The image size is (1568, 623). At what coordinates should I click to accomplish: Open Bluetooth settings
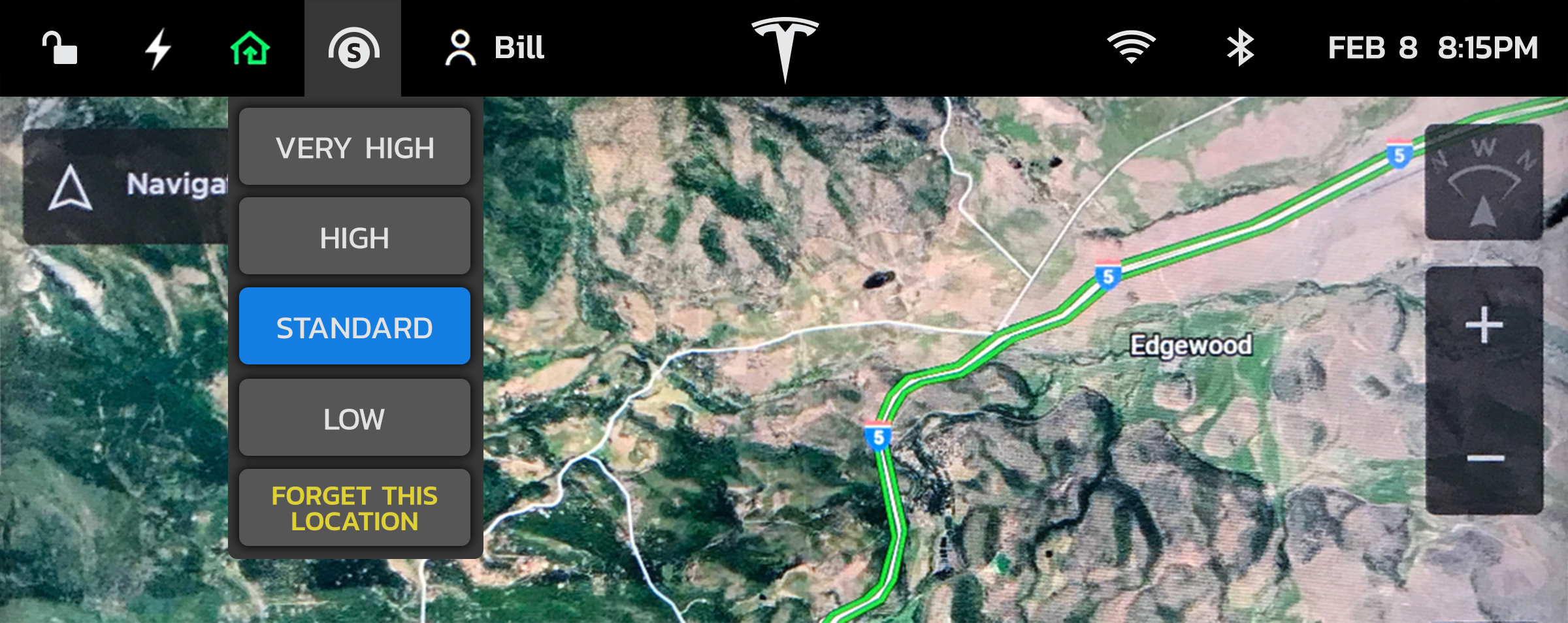(1239, 48)
